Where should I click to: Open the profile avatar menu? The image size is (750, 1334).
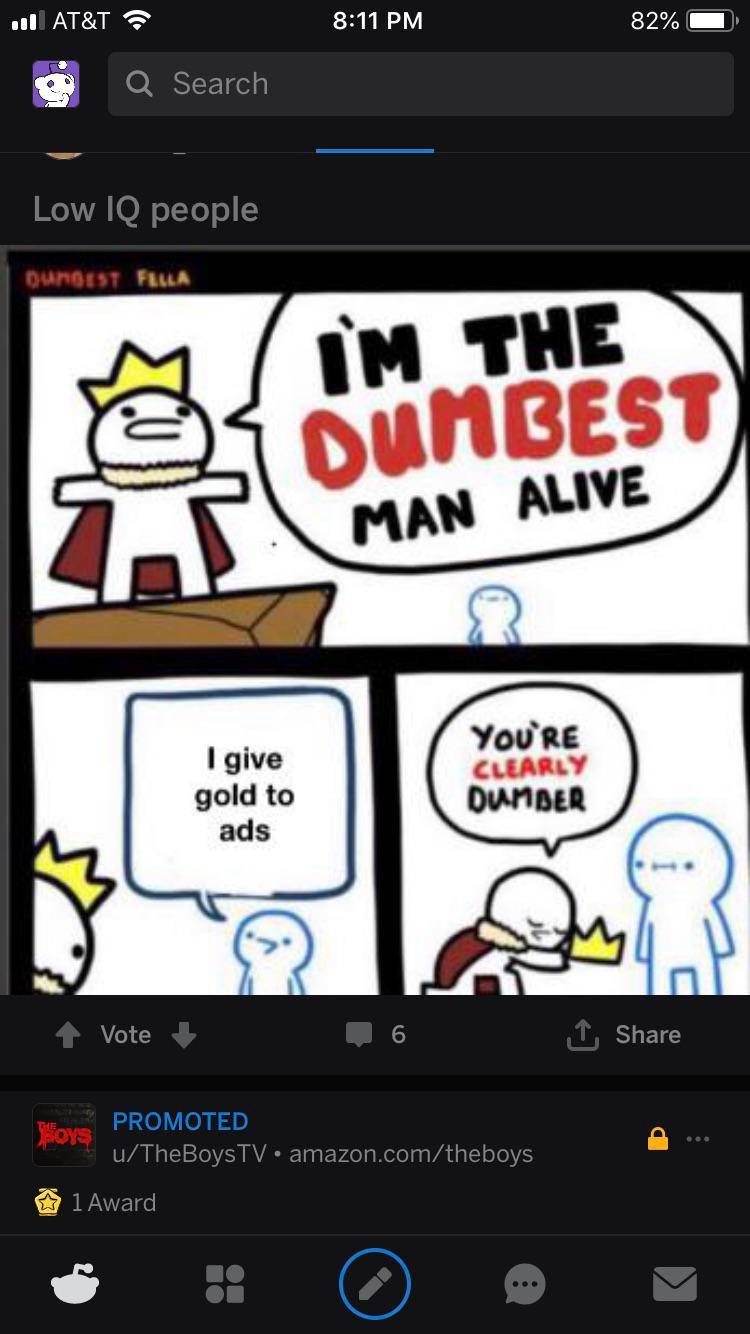pyautogui.click(x=56, y=84)
